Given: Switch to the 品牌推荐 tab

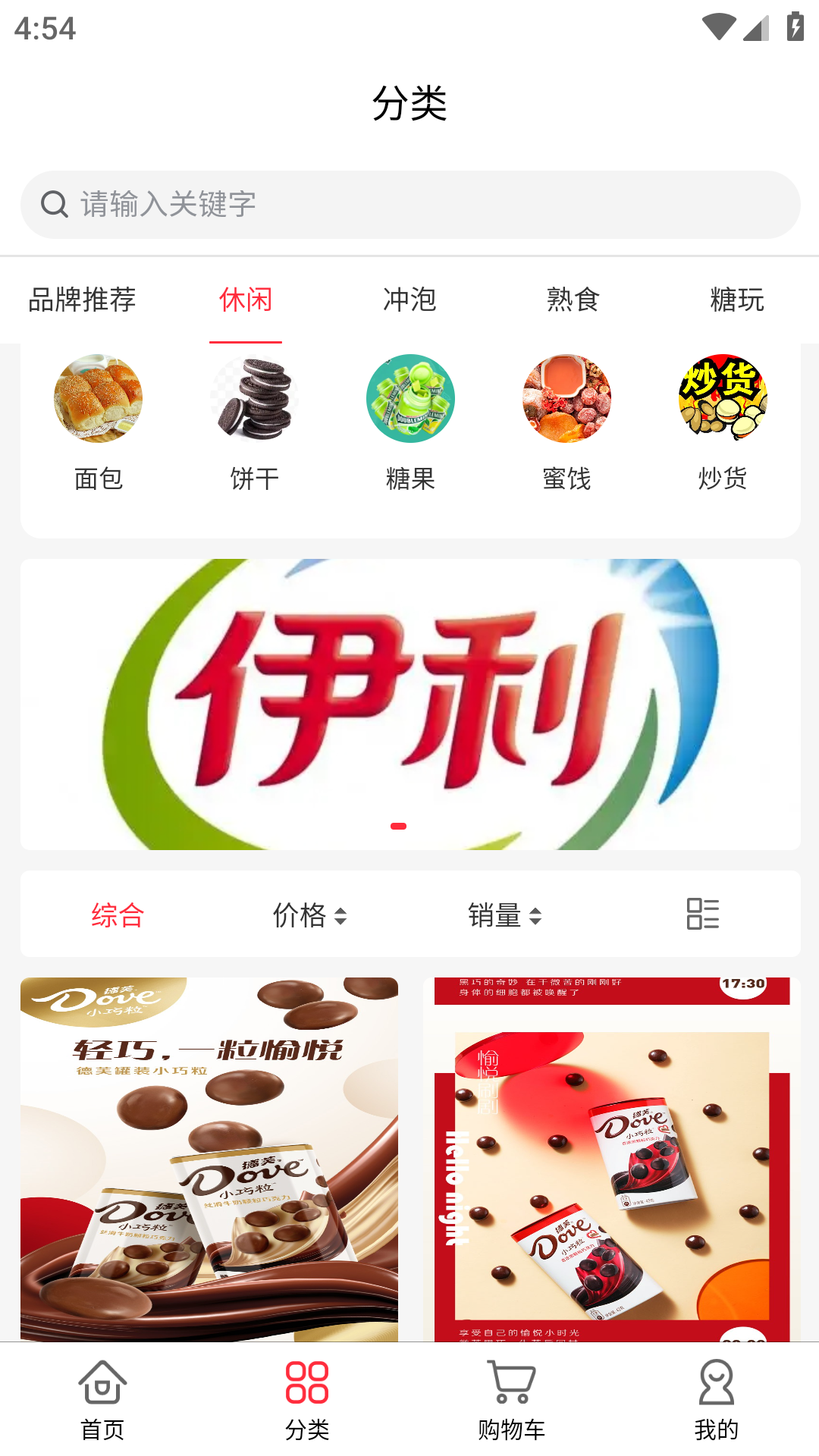Looking at the screenshot, I should point(82,300).
